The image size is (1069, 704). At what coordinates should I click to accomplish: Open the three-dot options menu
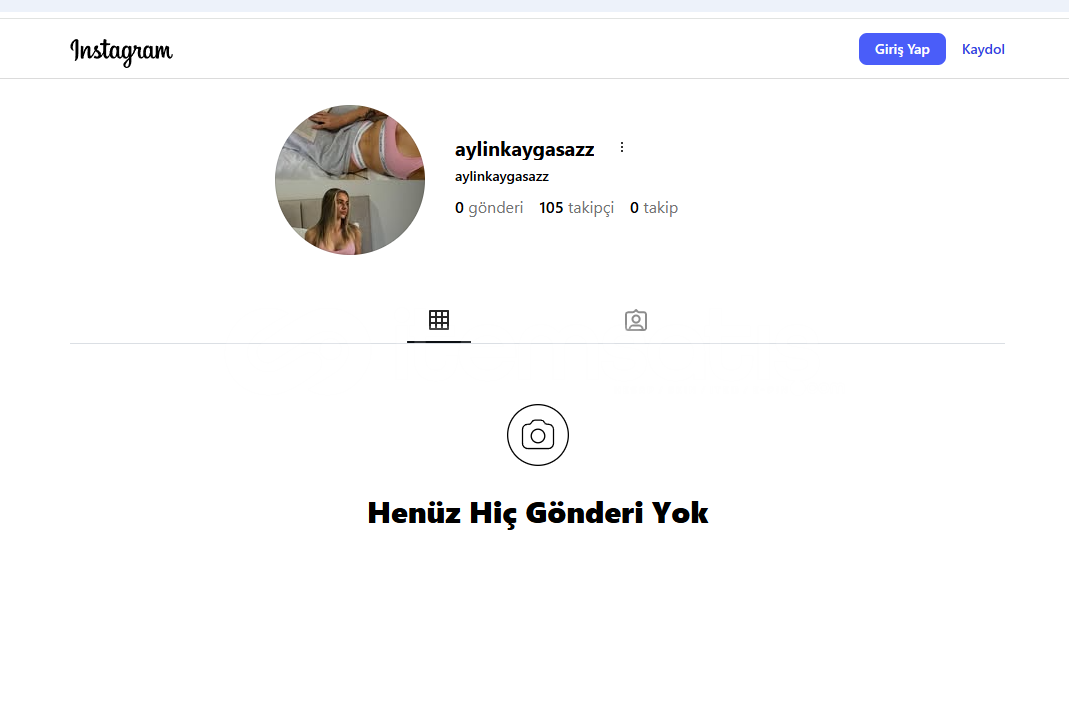pyautogui.click(x=622, y=147)
